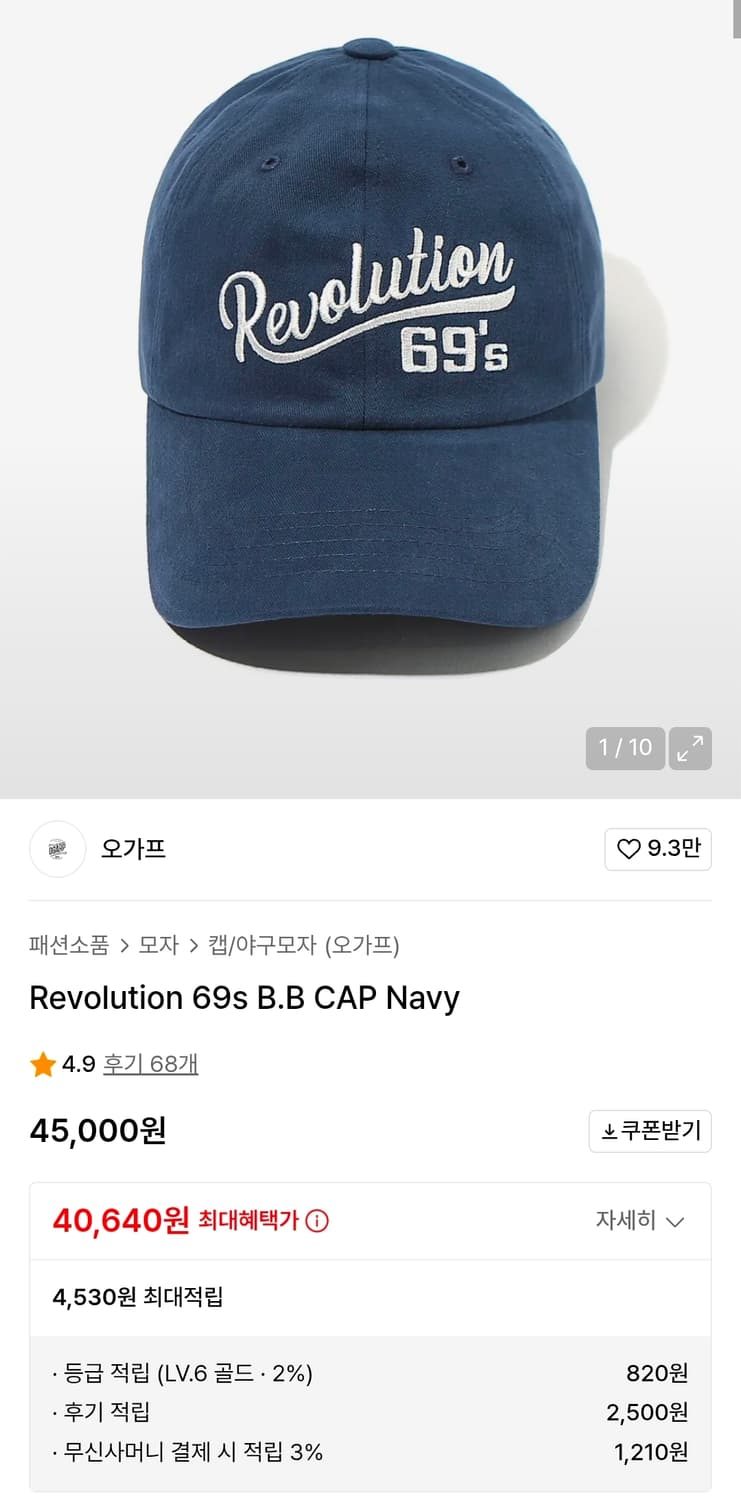This screenshot has height=1500, width=741.
Task: Tap the fullscreen expand icon on the product image
Action: pos(690,748)
